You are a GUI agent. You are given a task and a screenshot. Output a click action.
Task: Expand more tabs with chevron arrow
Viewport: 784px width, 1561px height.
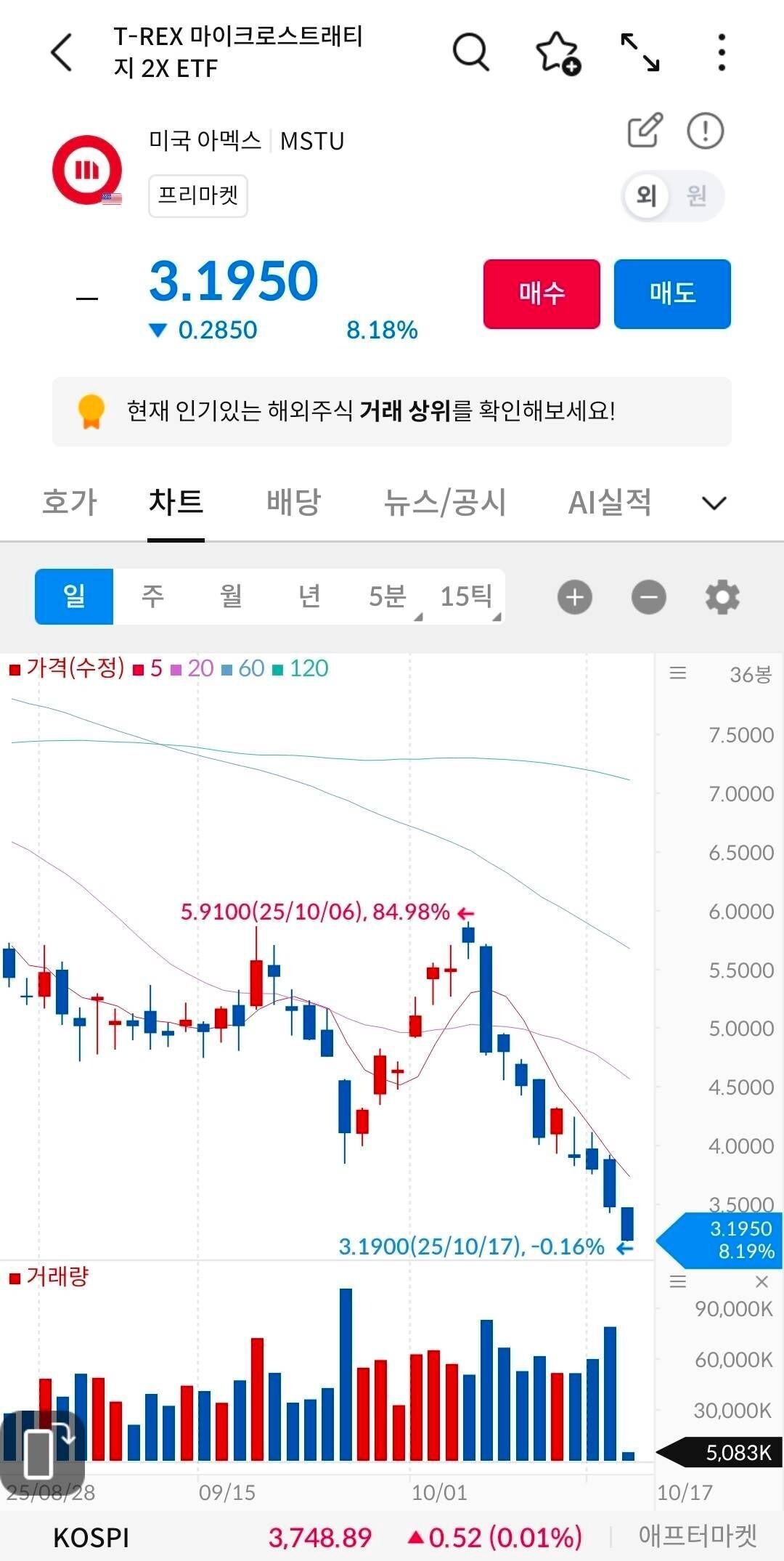(714, 502)
